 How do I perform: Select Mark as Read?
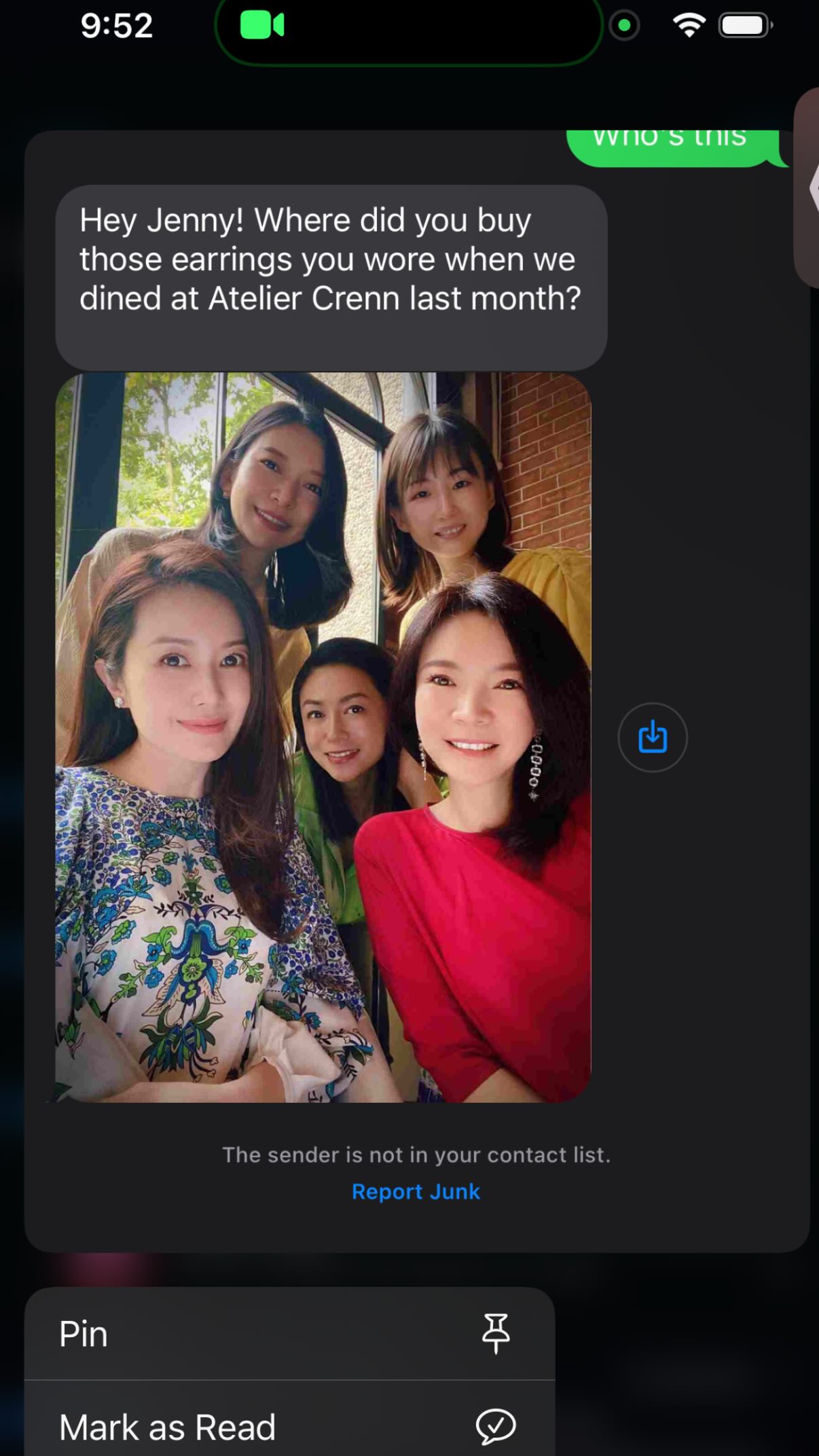point(289,1426)
